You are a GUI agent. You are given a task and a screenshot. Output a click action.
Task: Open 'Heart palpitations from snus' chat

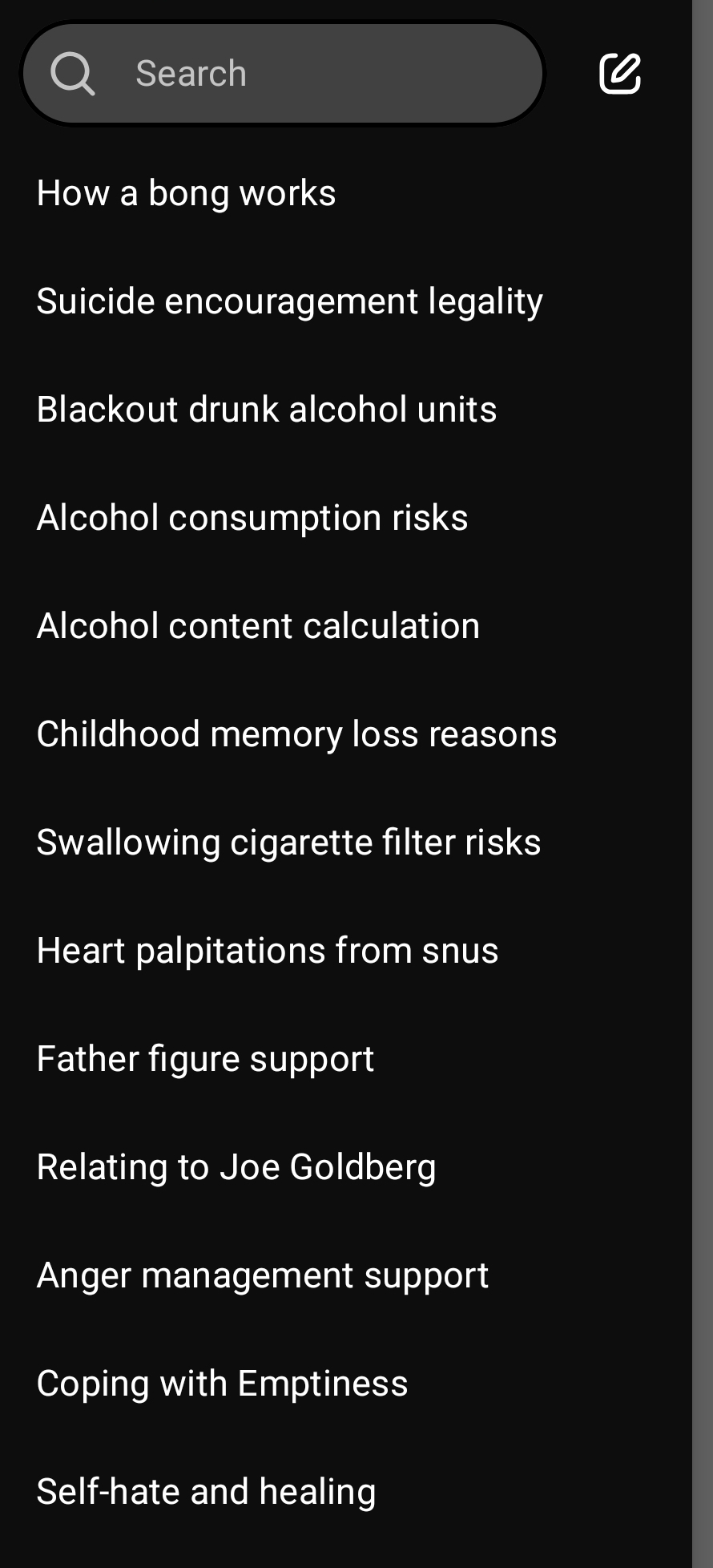(268, 951)
